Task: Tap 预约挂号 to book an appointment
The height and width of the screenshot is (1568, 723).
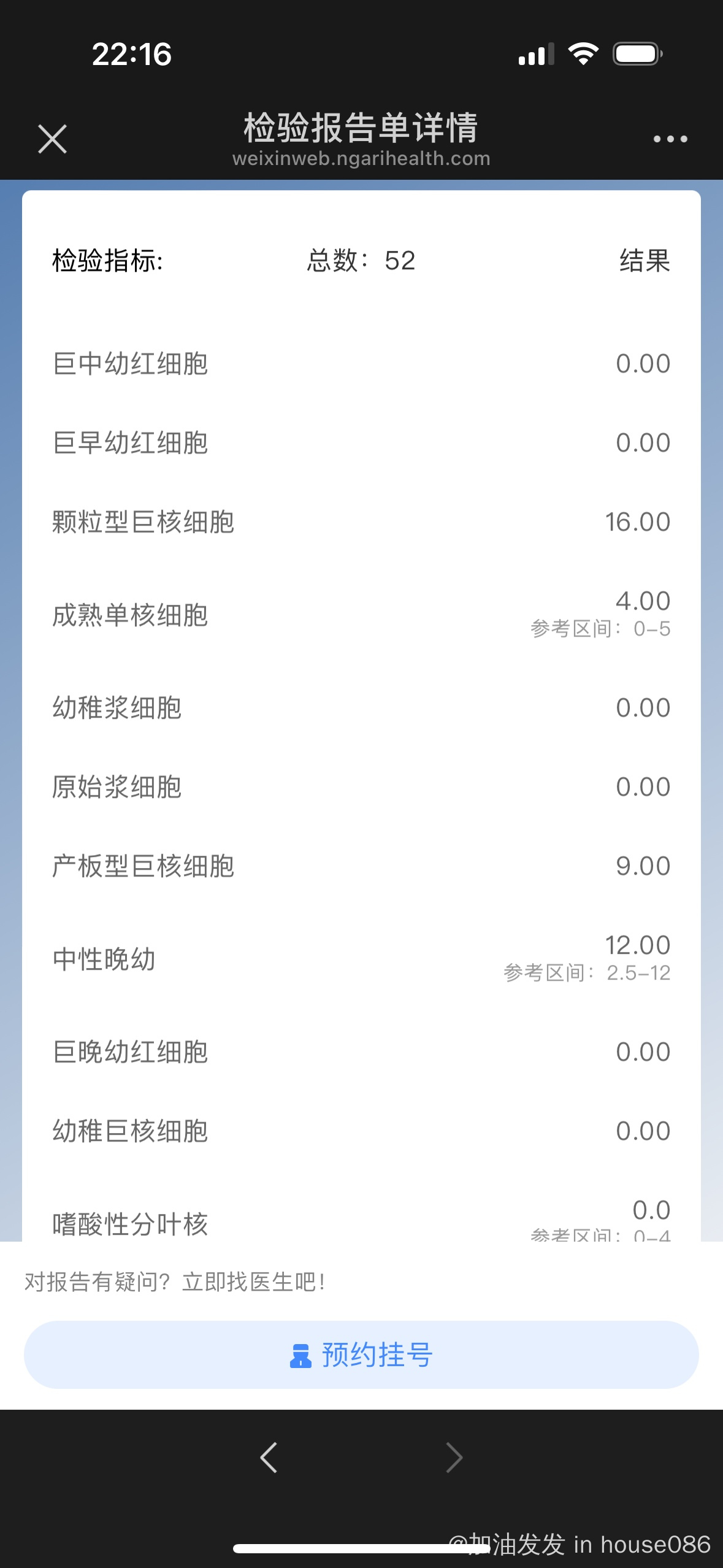Action: tap(361, 1355)
